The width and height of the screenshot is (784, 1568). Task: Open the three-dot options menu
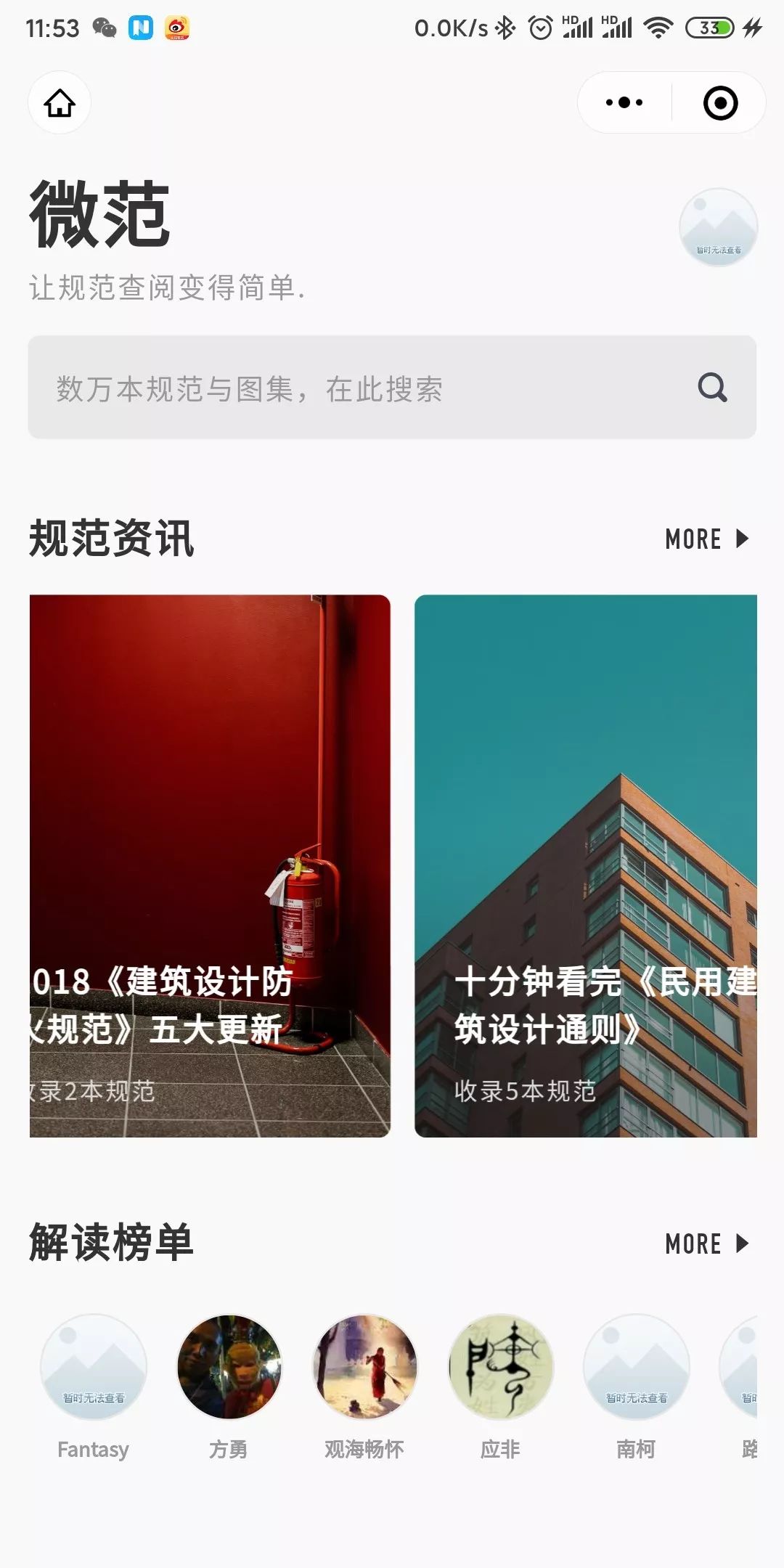(624, 103)
